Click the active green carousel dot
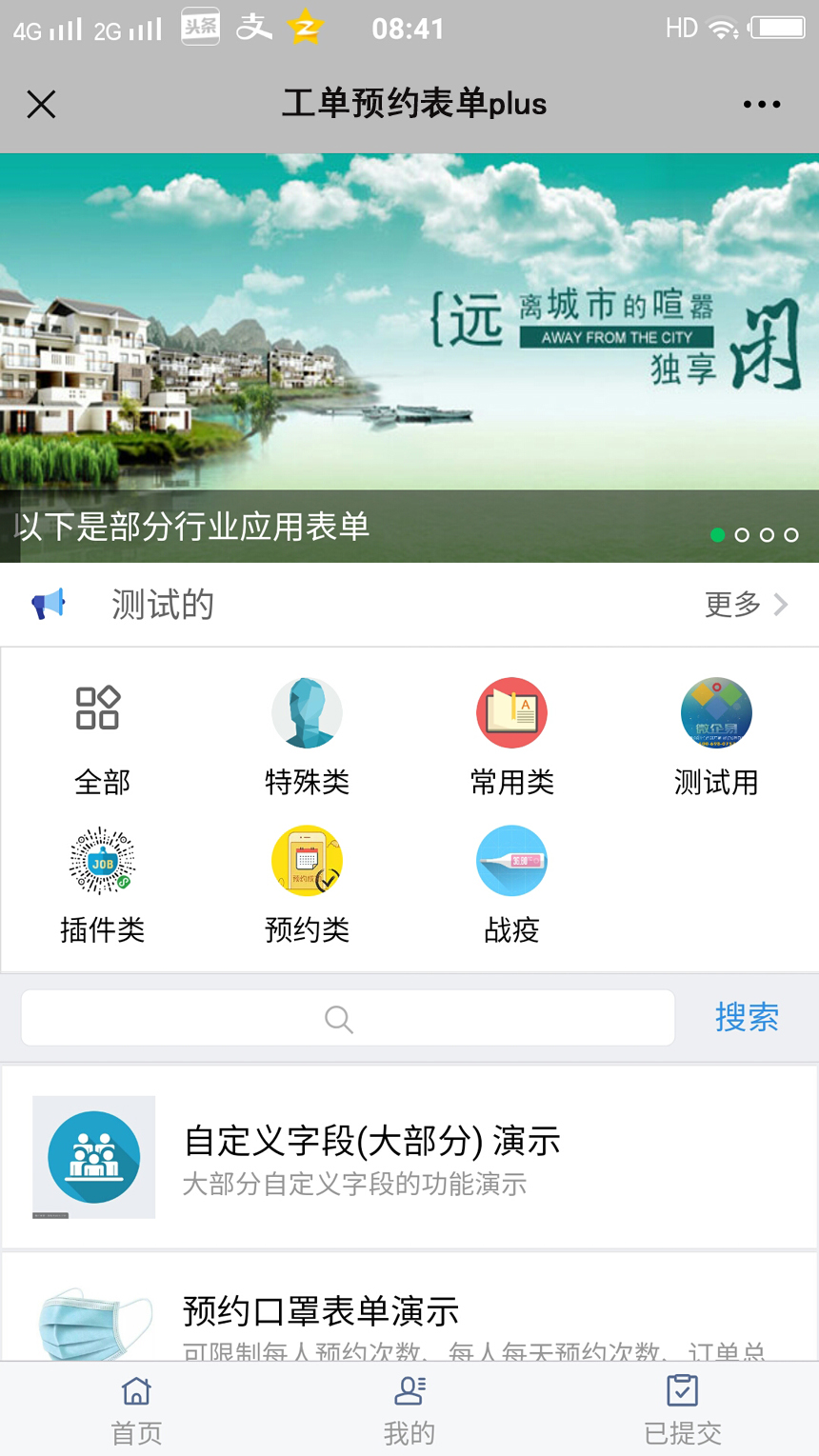This screenshot has width=819, height=1456. point(717,534)
